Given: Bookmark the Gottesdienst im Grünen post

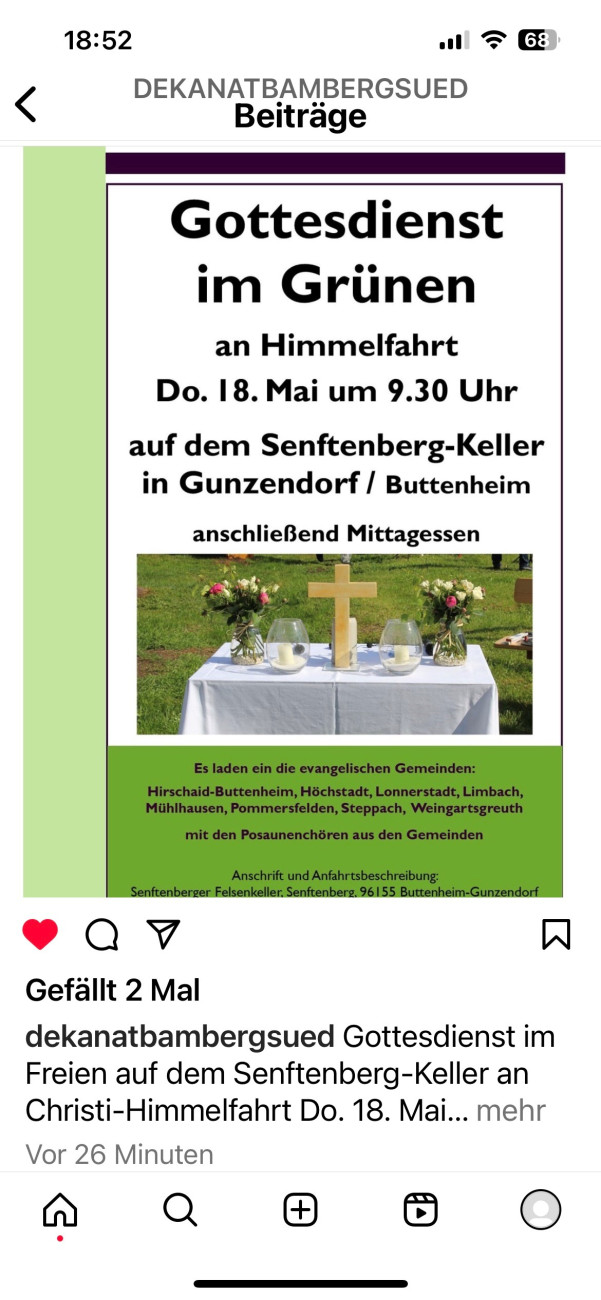Looking at the screenshot, I should click(556, 935).
